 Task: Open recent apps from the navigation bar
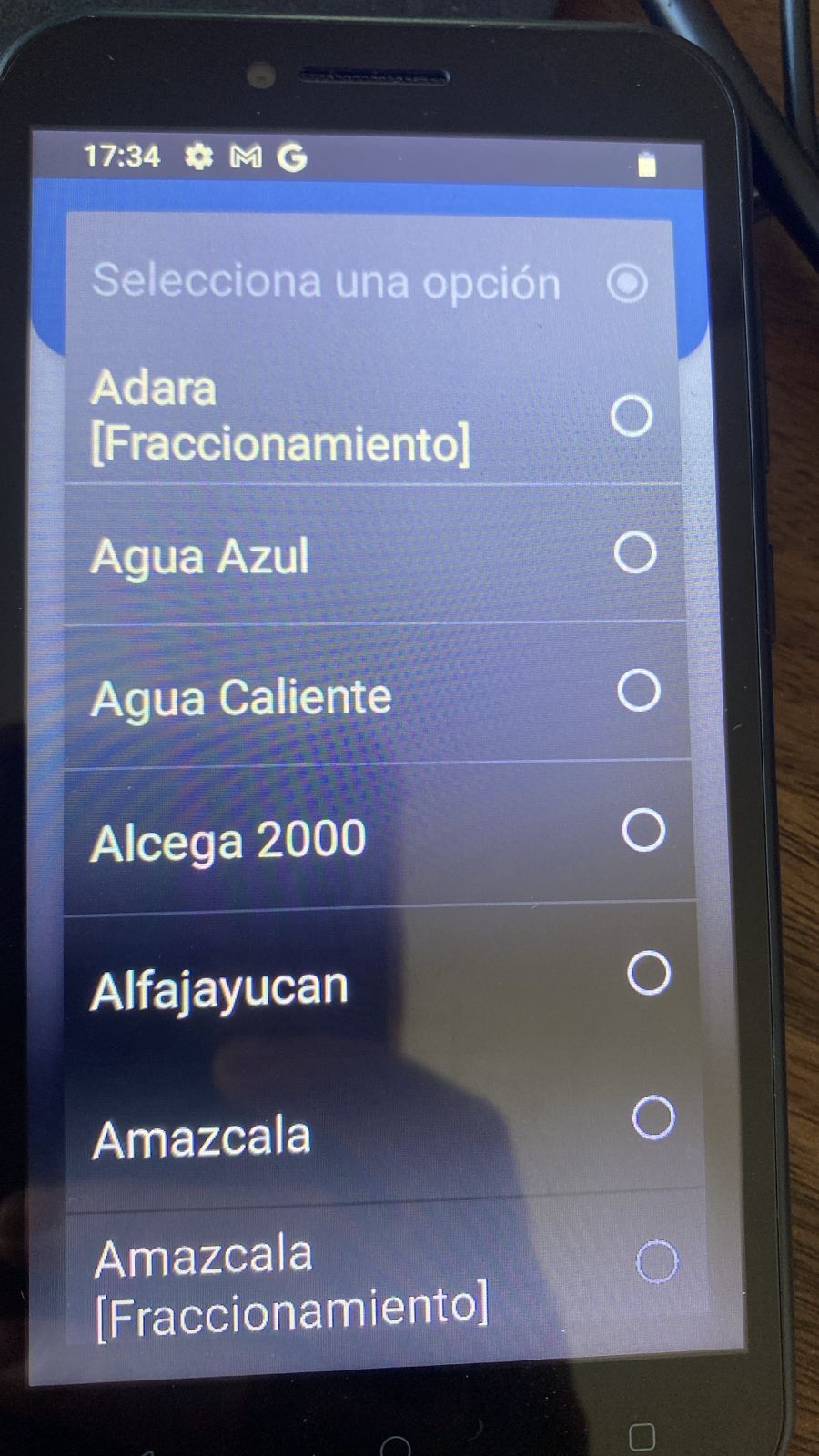tap(642, 1438)
